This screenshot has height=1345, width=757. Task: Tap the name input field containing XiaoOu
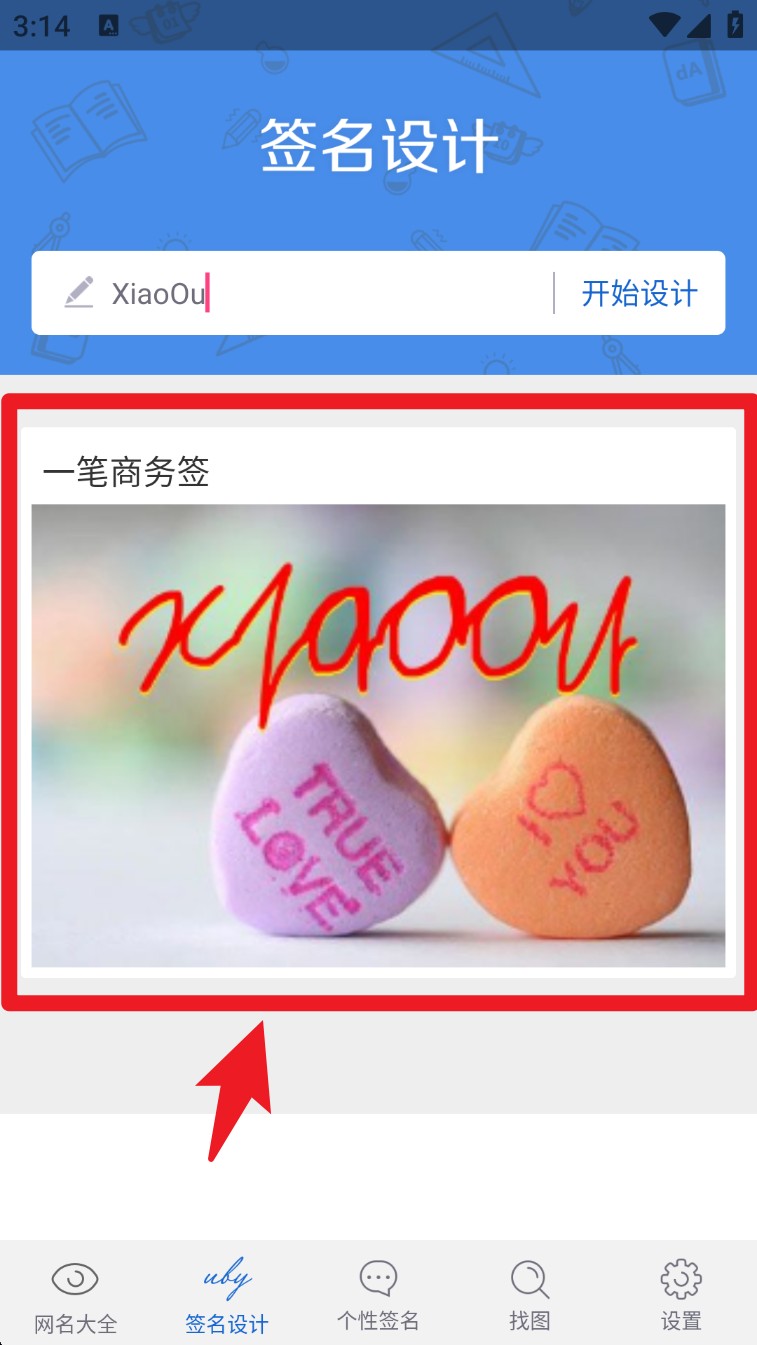(320, 294)
